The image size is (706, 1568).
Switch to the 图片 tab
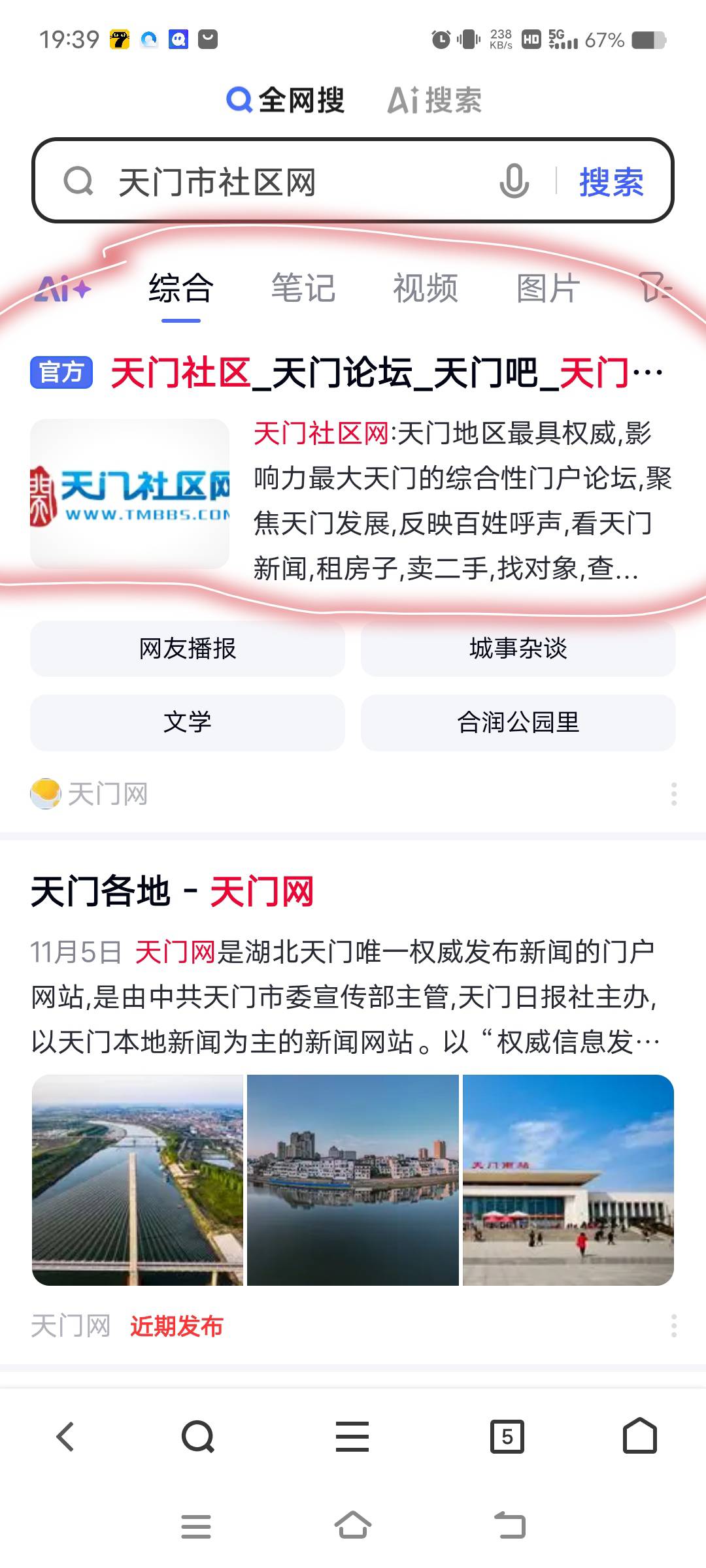point(548,288)
